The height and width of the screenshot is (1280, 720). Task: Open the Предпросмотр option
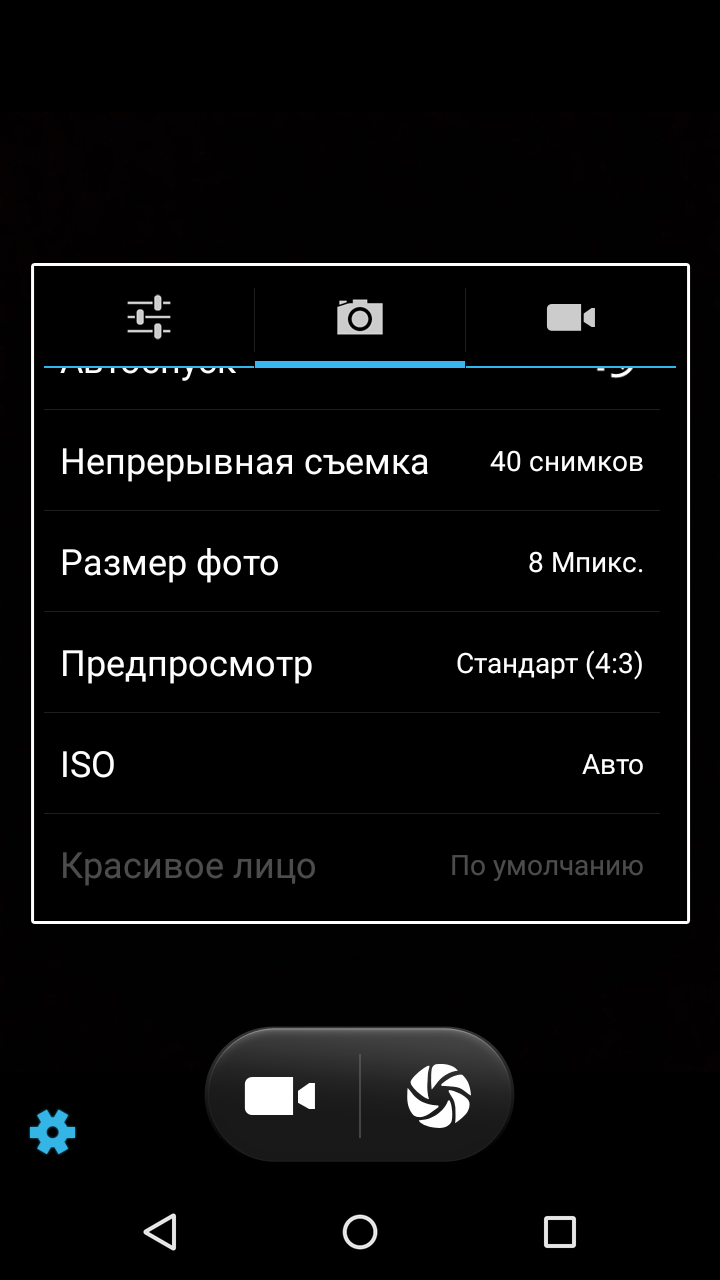(x=352, y=663)
